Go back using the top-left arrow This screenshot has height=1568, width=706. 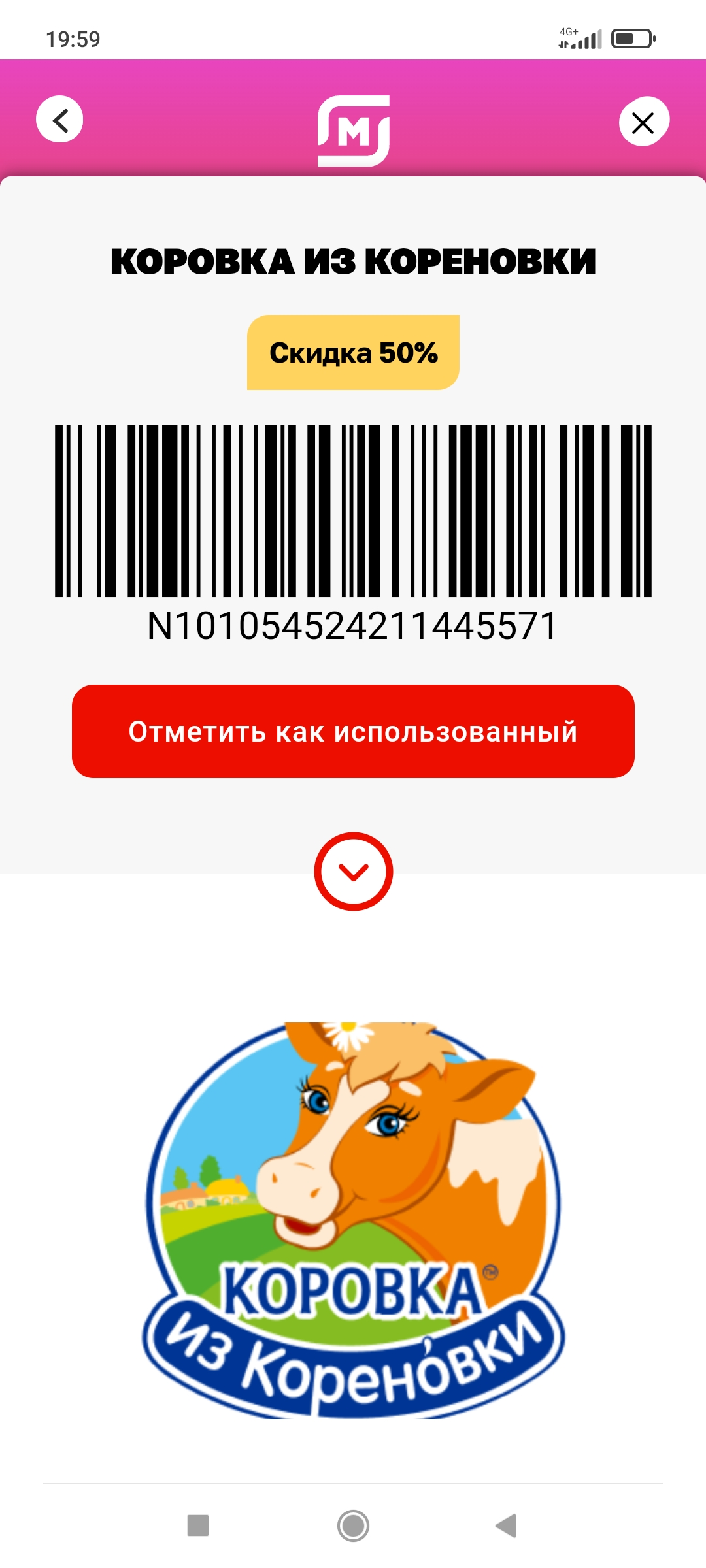[59, 120]
